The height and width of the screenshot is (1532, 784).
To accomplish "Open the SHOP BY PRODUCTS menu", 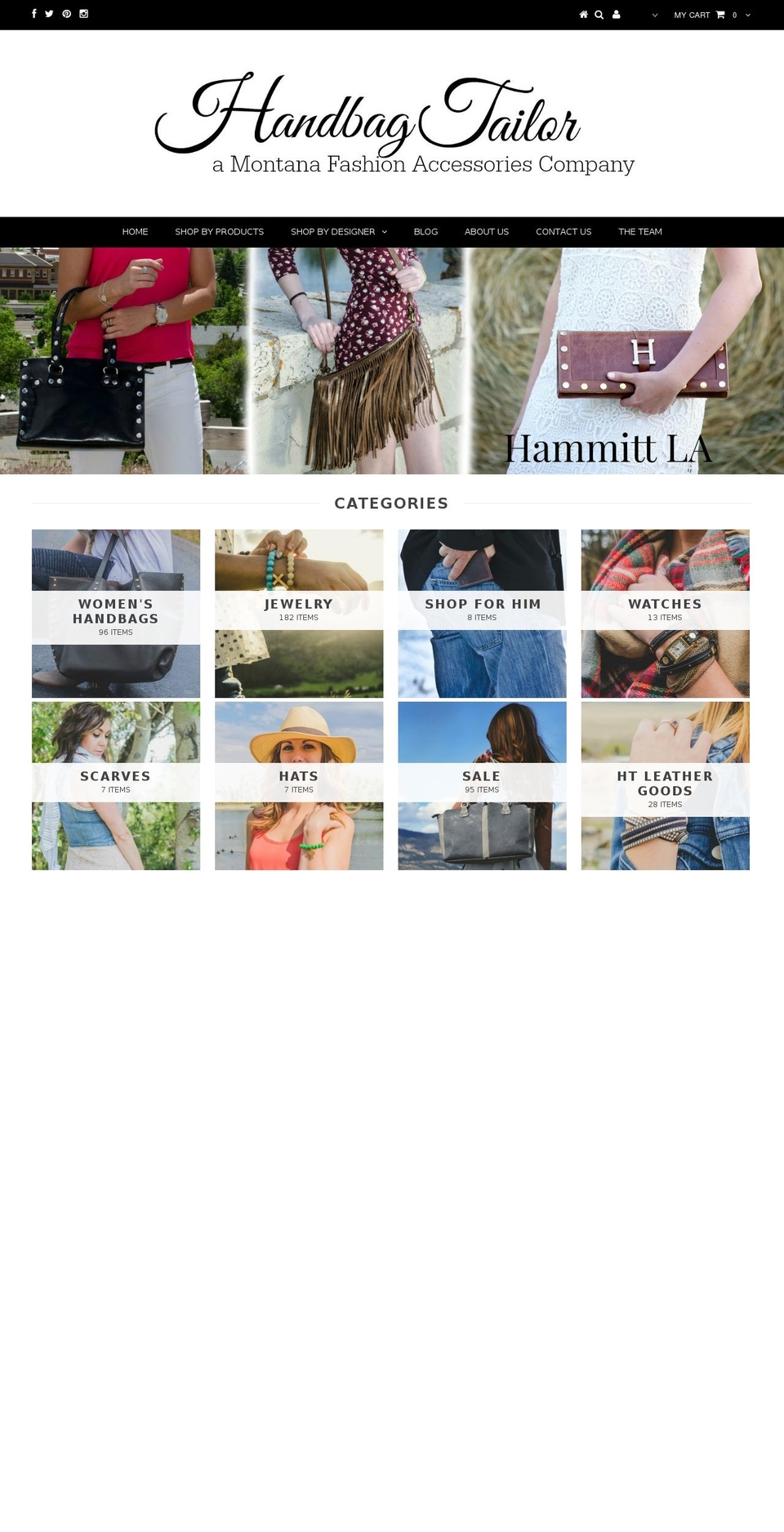I will pos(219,231).
